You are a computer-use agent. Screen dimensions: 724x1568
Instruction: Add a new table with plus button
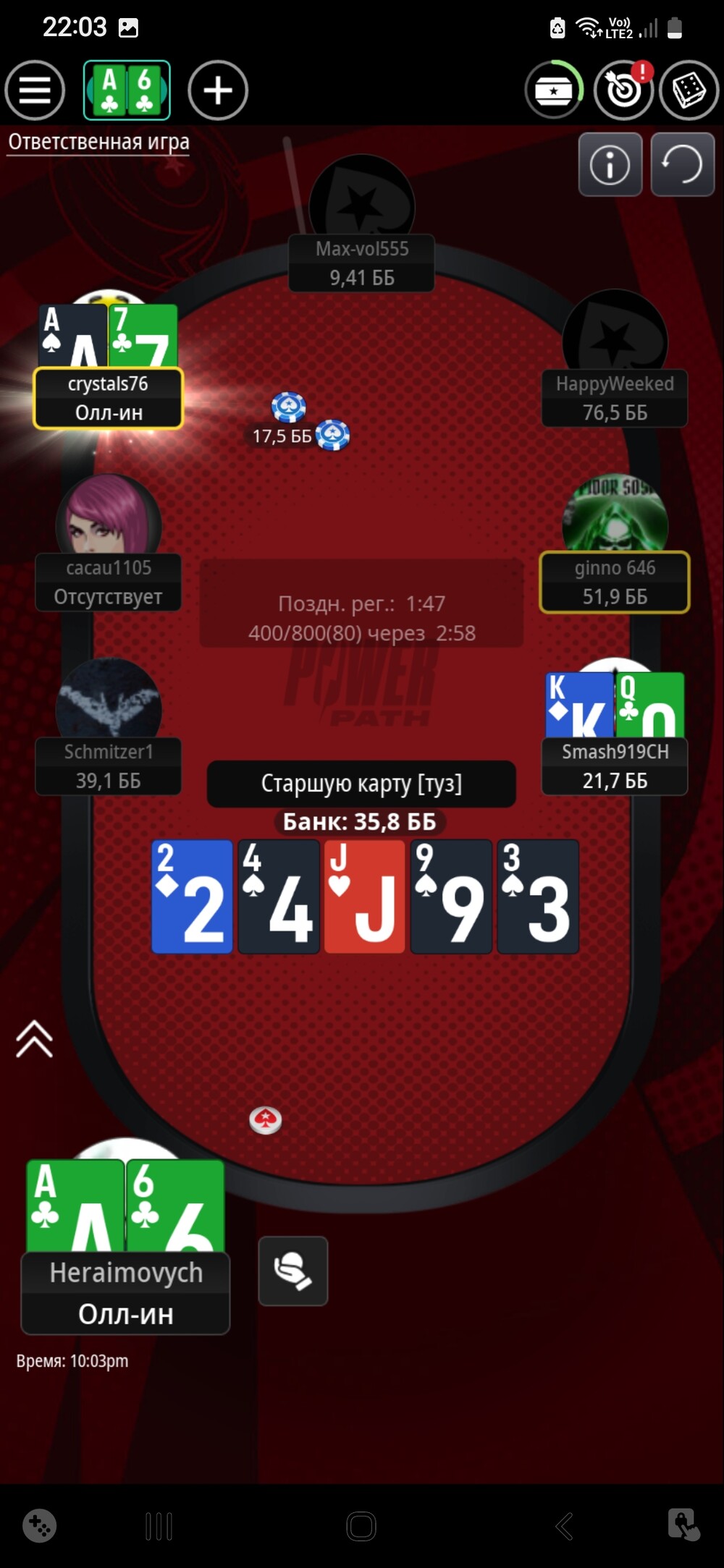pos(218,90)
